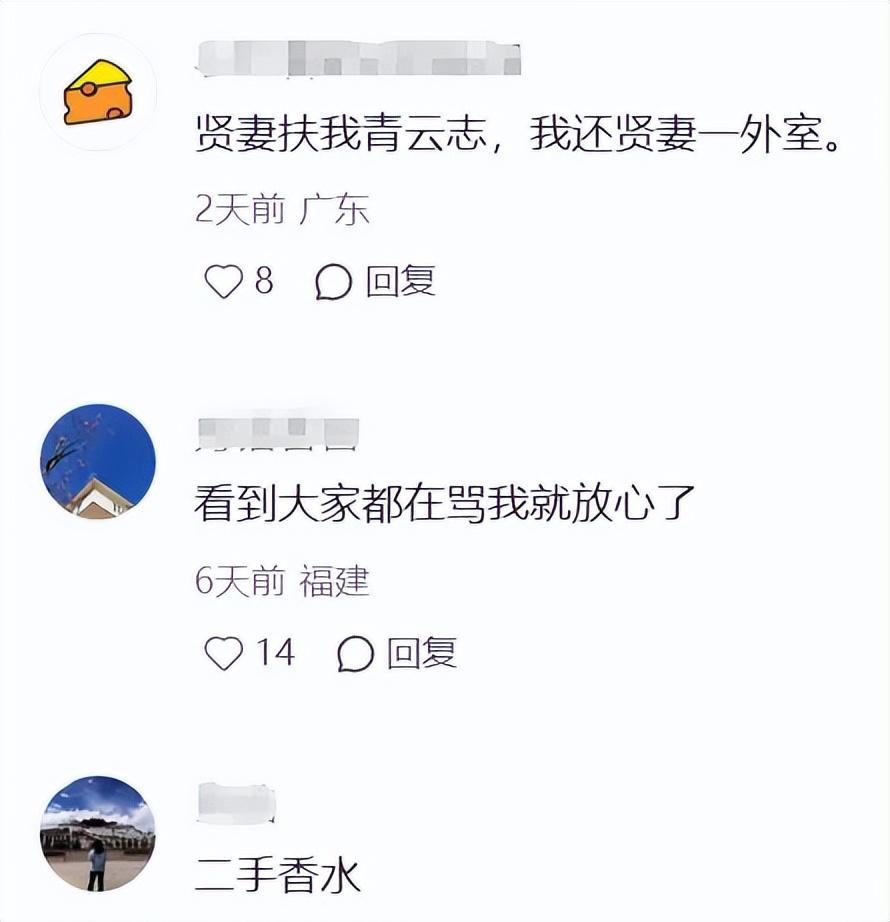
Task: Reply to the comment posted from 福建
Action: 397,654
